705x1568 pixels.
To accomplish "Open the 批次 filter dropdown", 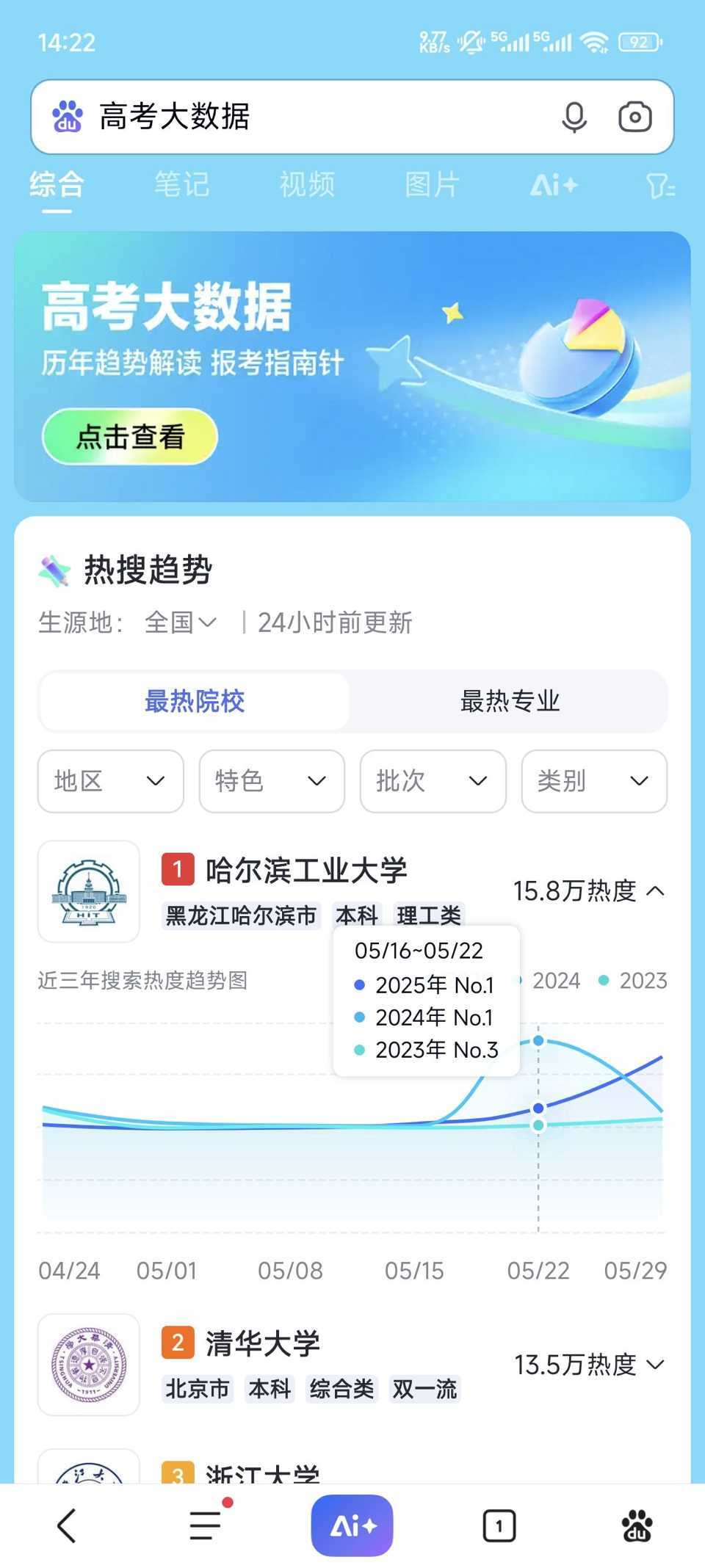I will click(x=433, y=781).
